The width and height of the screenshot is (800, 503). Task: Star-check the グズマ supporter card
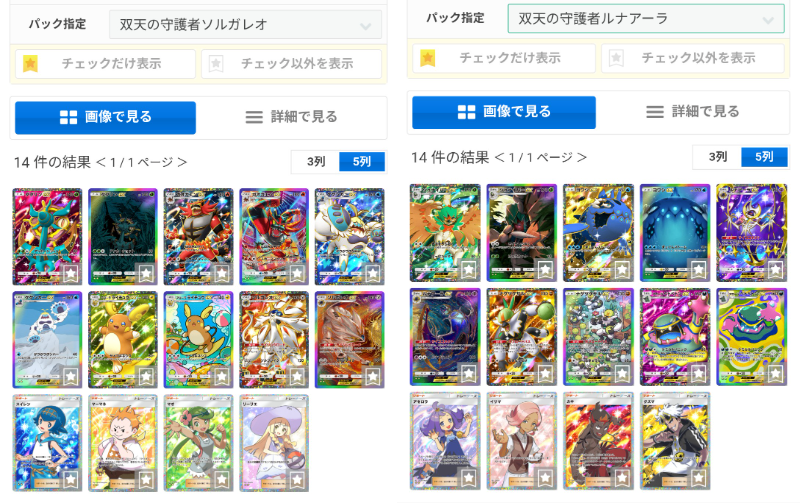[698, 478]
